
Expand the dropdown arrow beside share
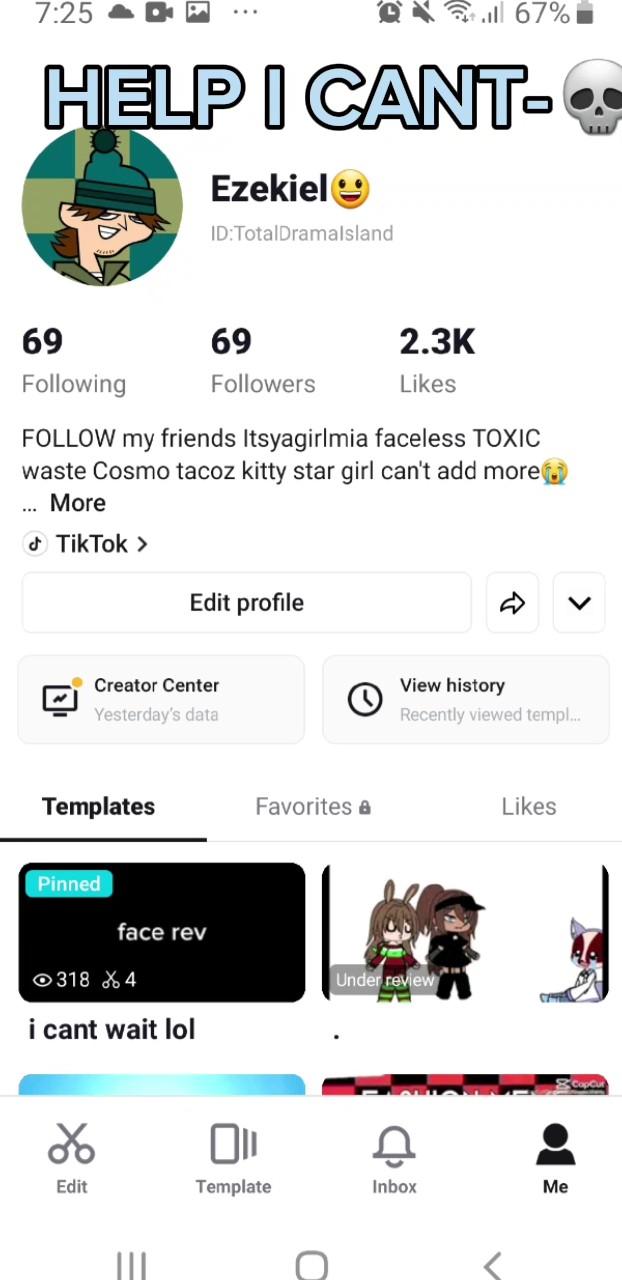point(579,603)
